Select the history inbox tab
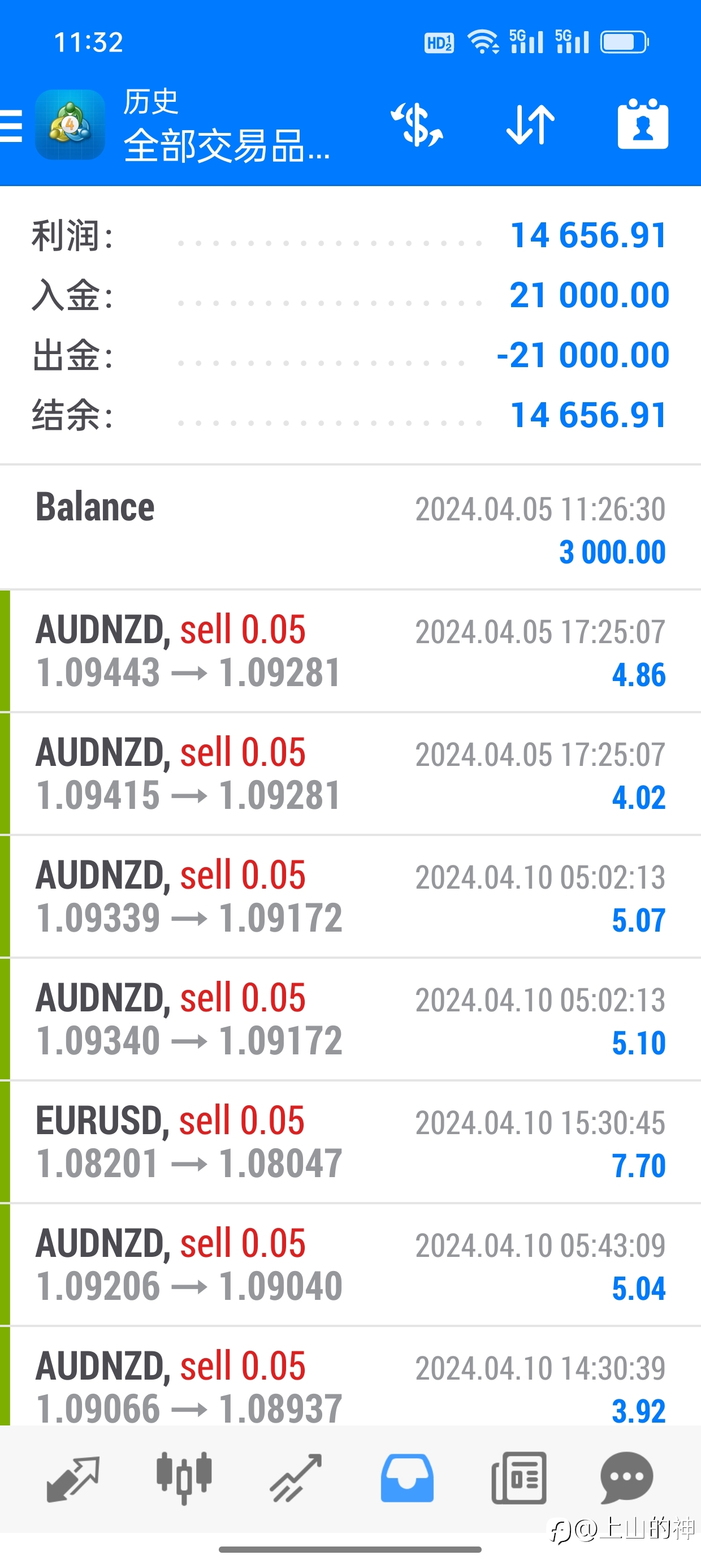Viewport: 701px width, 1568px height. coord(407,1479)
